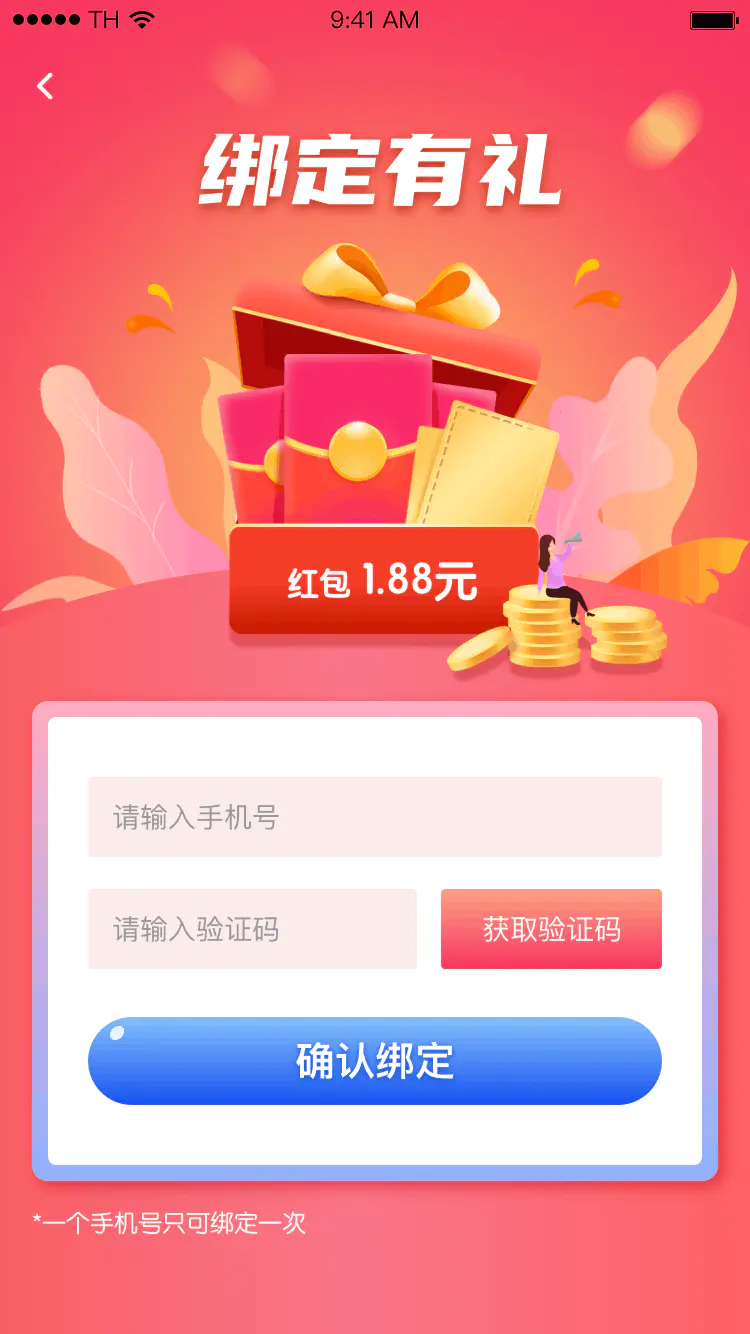Tap the verification code input field

pyautogui.click(x=252, y=929)
